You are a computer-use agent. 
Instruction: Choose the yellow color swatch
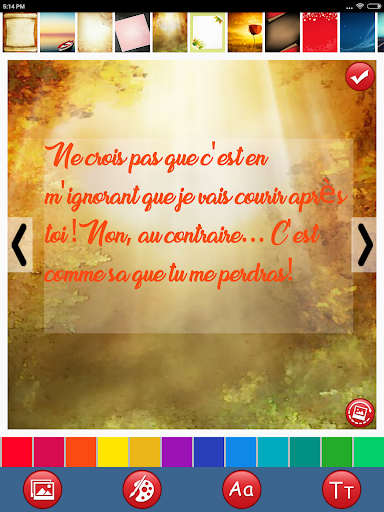click(x=113, y=452)
